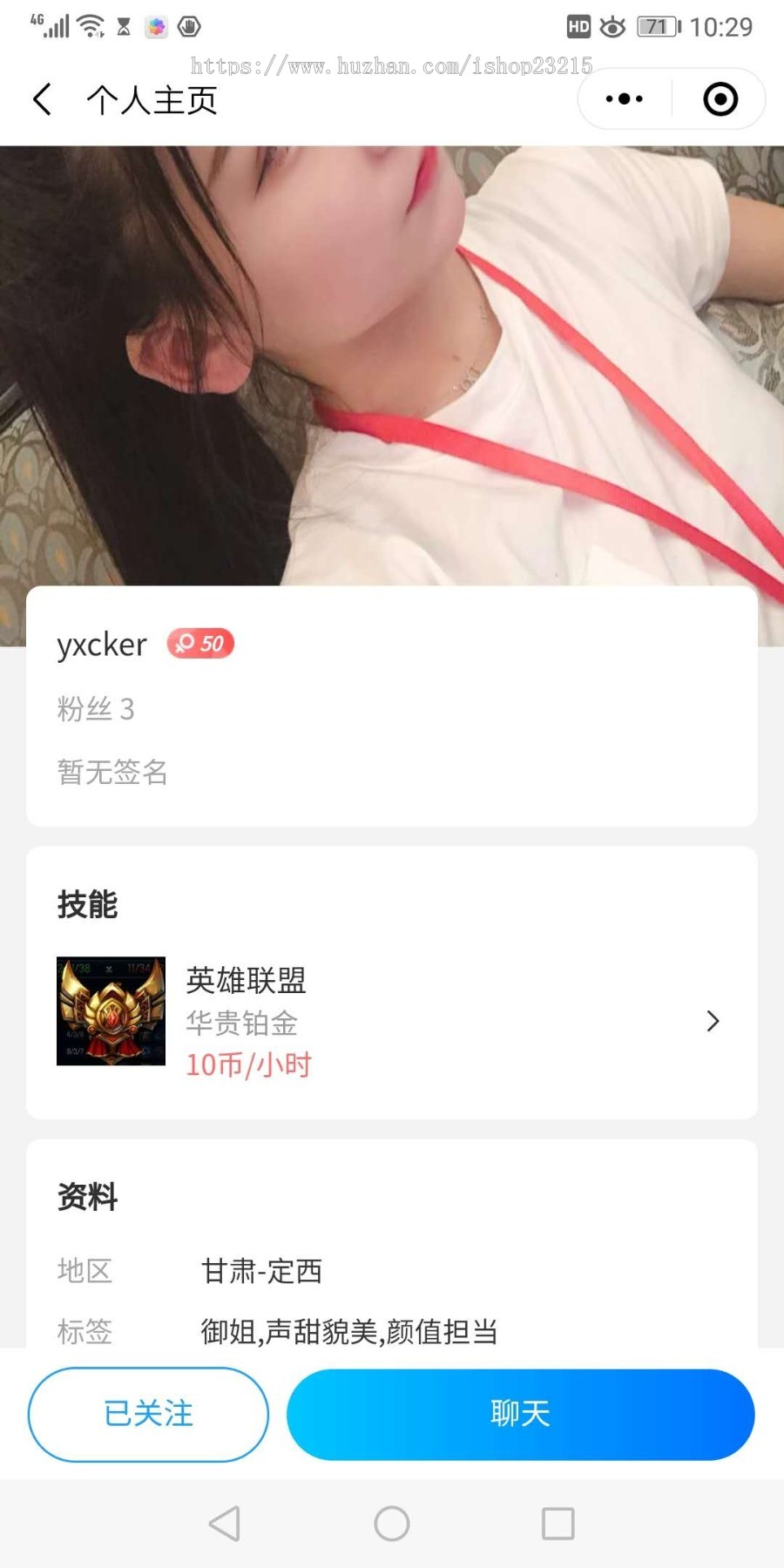Tap the Wi-Fi icon in the status bar
784x1568 pixels.
pos(90,24)
